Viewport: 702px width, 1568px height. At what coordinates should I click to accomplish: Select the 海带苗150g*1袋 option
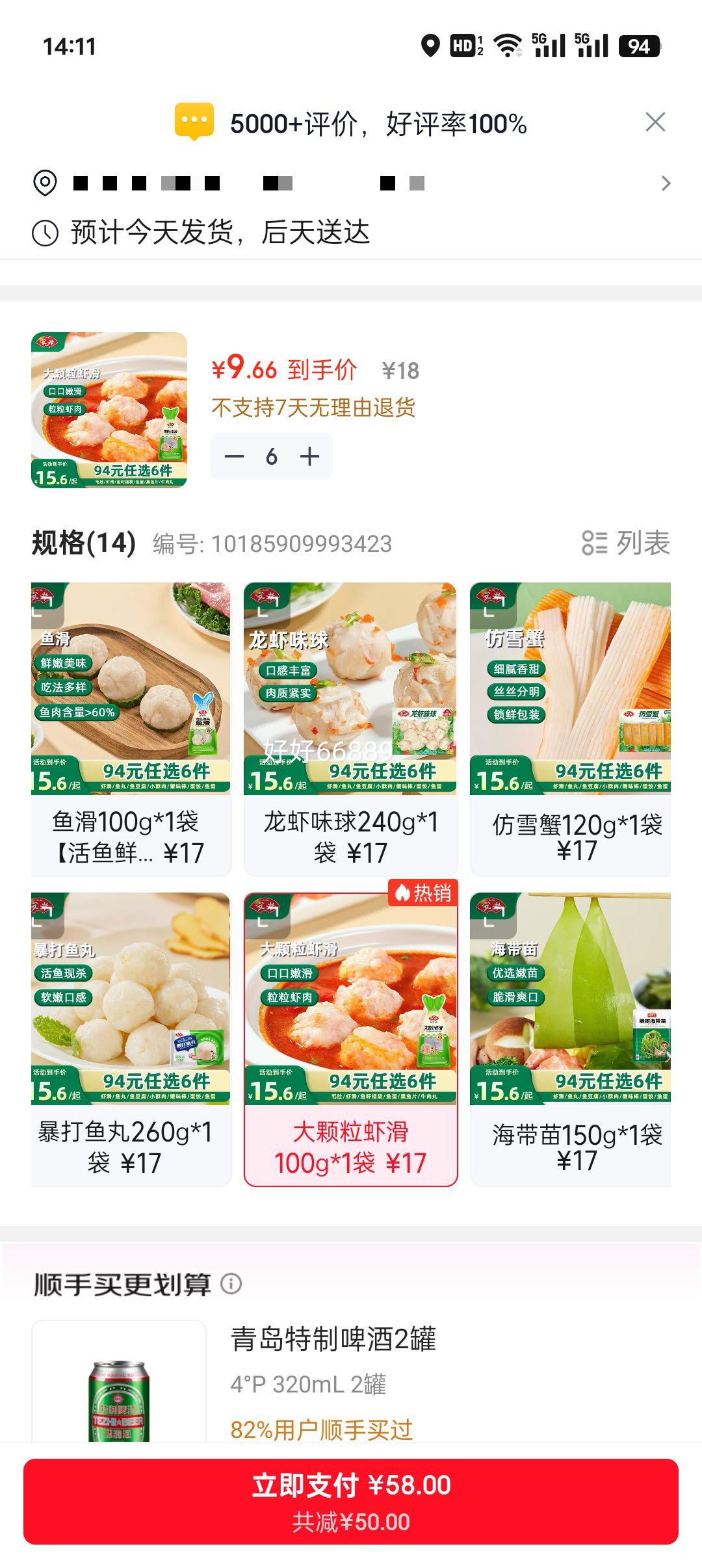click(571, 1039)
